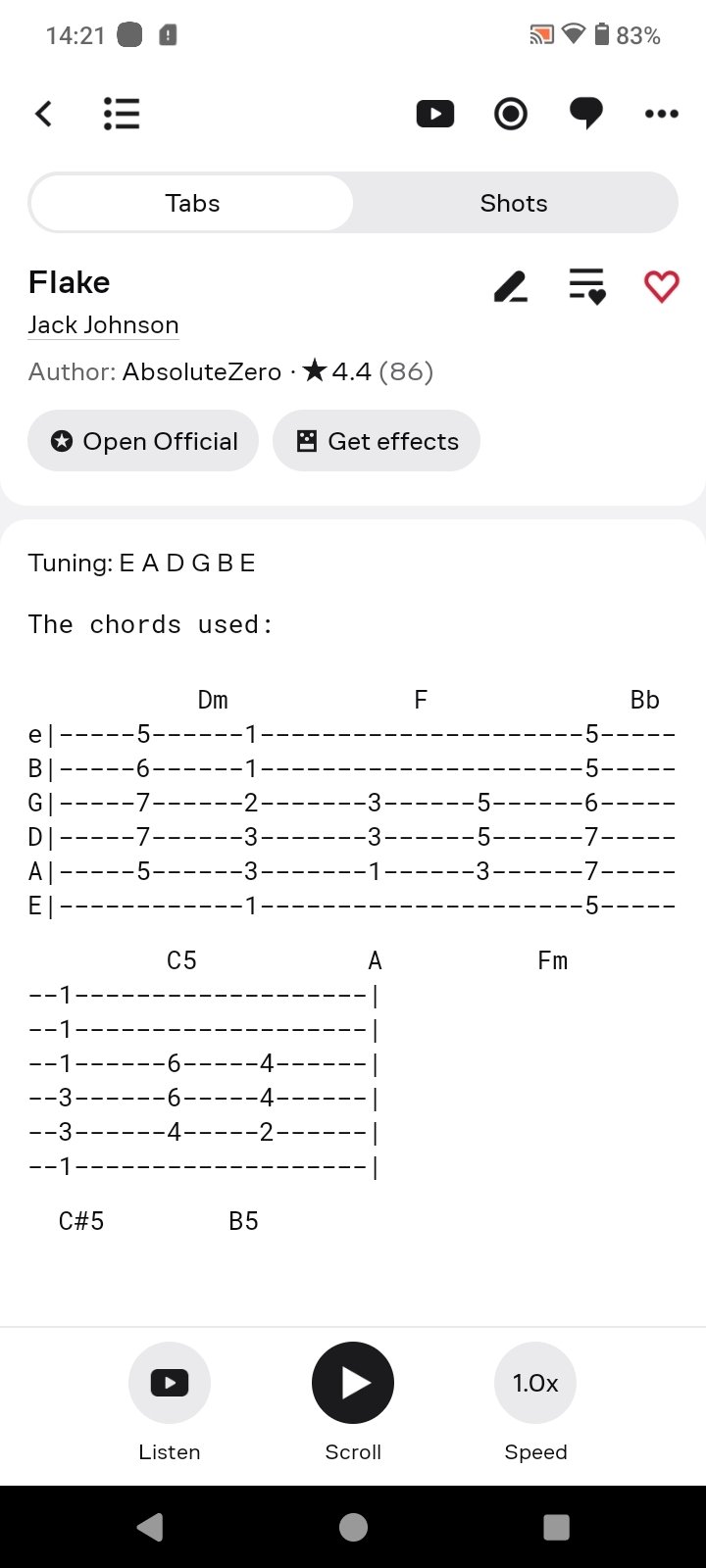The image size is (706, 1568).
Task: Open the tab sections list icon
Action: coord(122,114)
